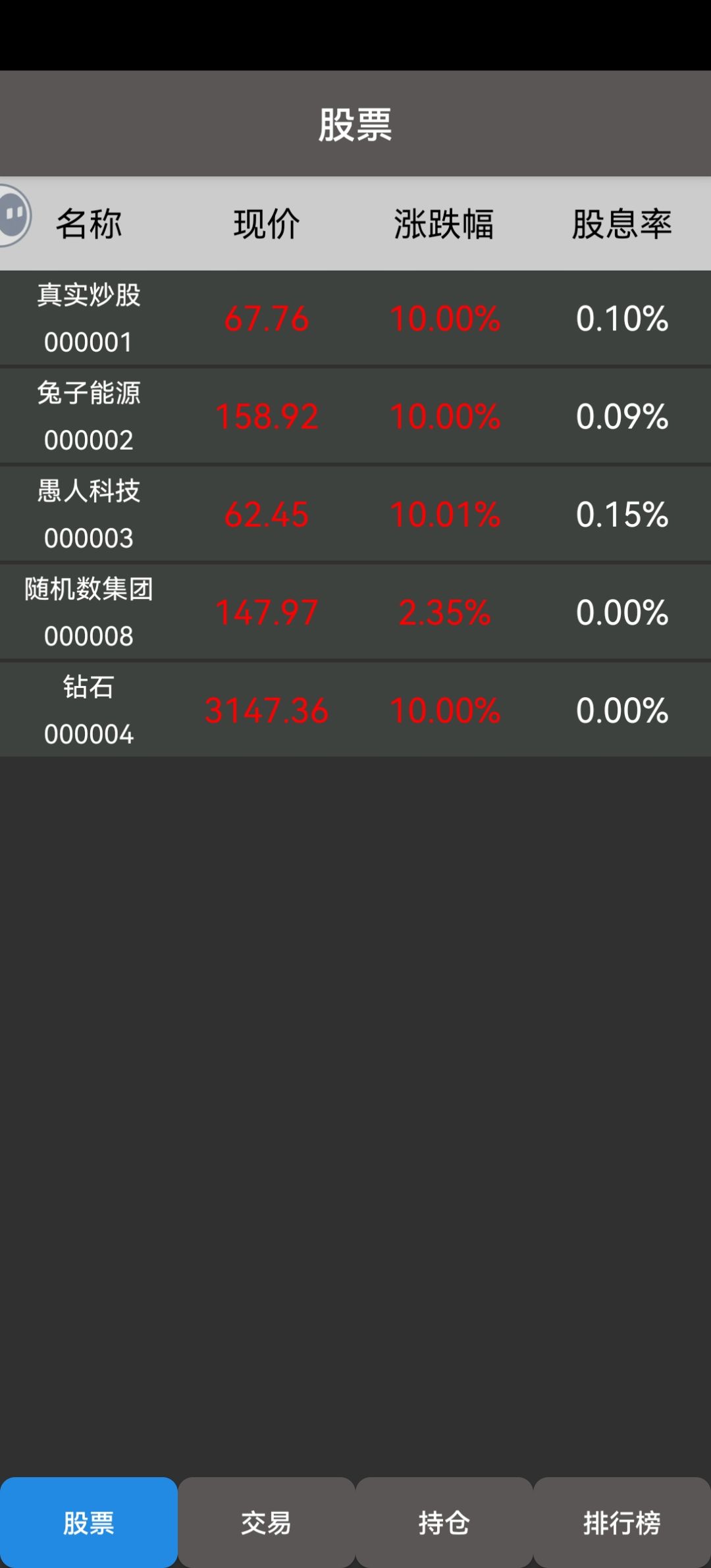Viewport: 711px width, 1568px height.
Task: Go to the 持仓 tab
Action: pyautogui.click(x=444, y=1523)
